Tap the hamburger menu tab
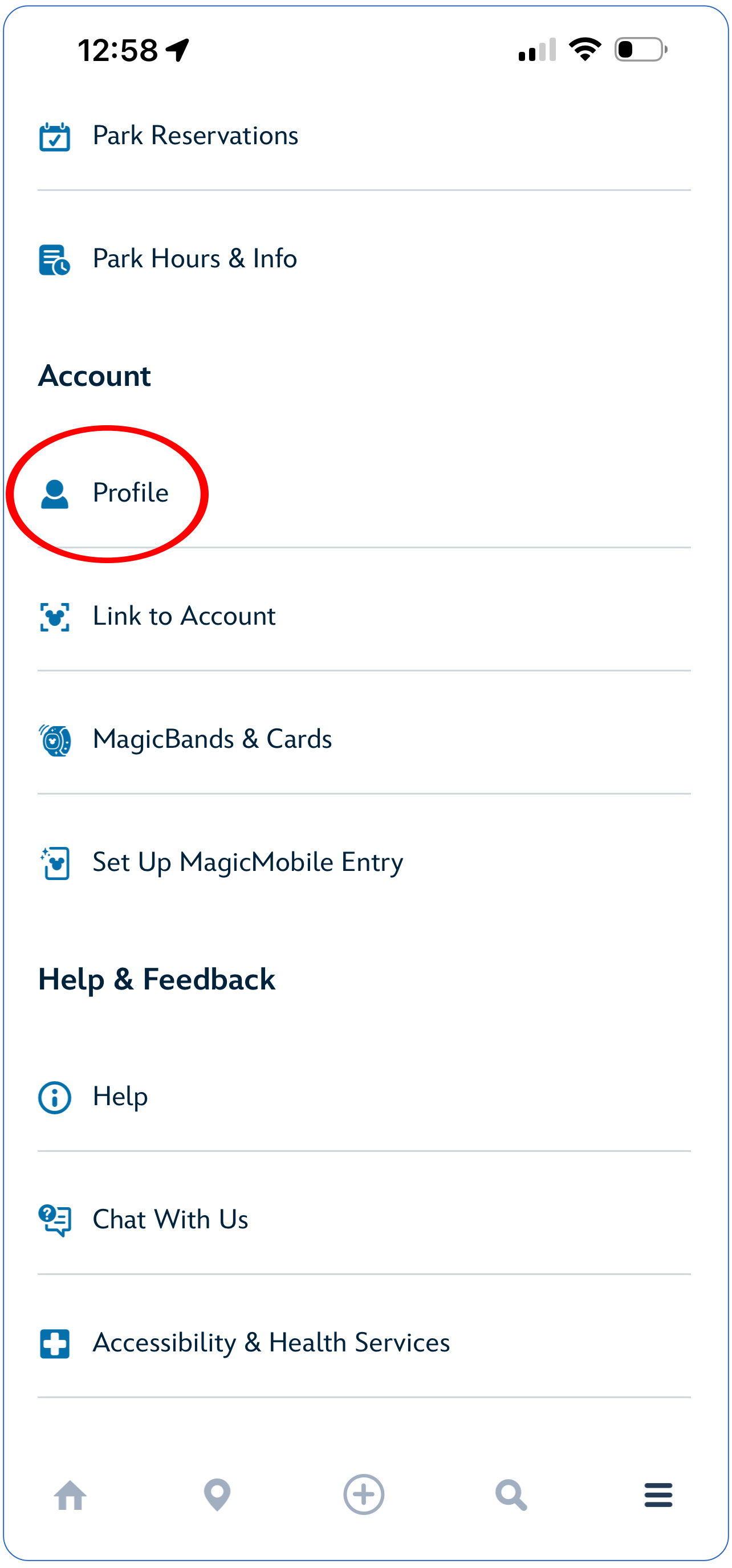The width and height of the screenshot is (732, 1568). 658,1495
